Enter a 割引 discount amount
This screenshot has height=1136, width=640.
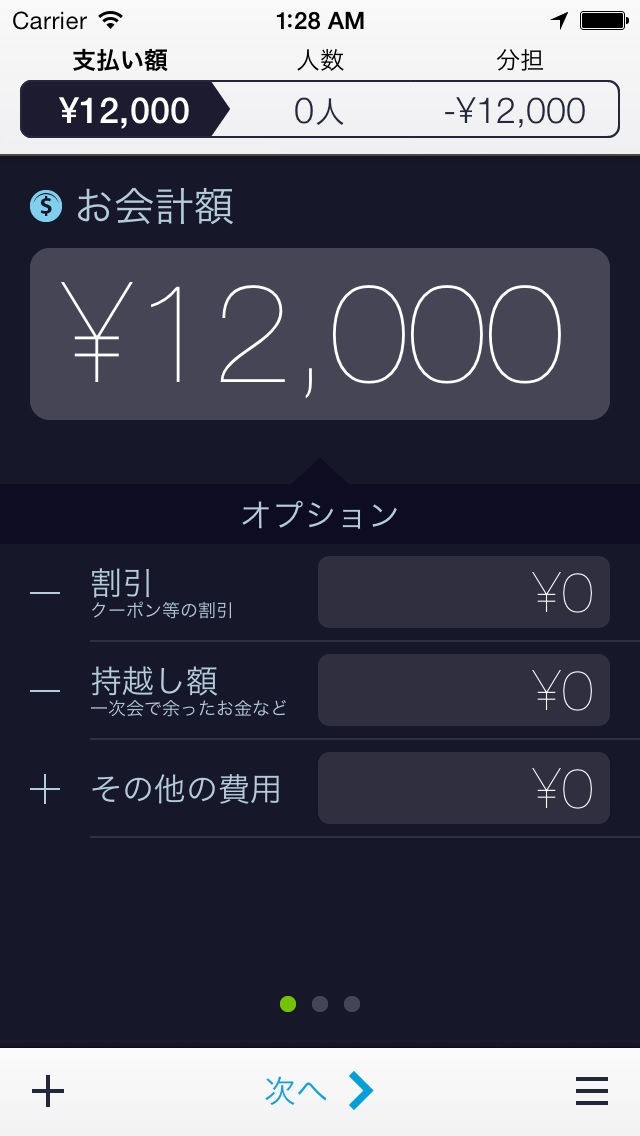tap(463, 592)
